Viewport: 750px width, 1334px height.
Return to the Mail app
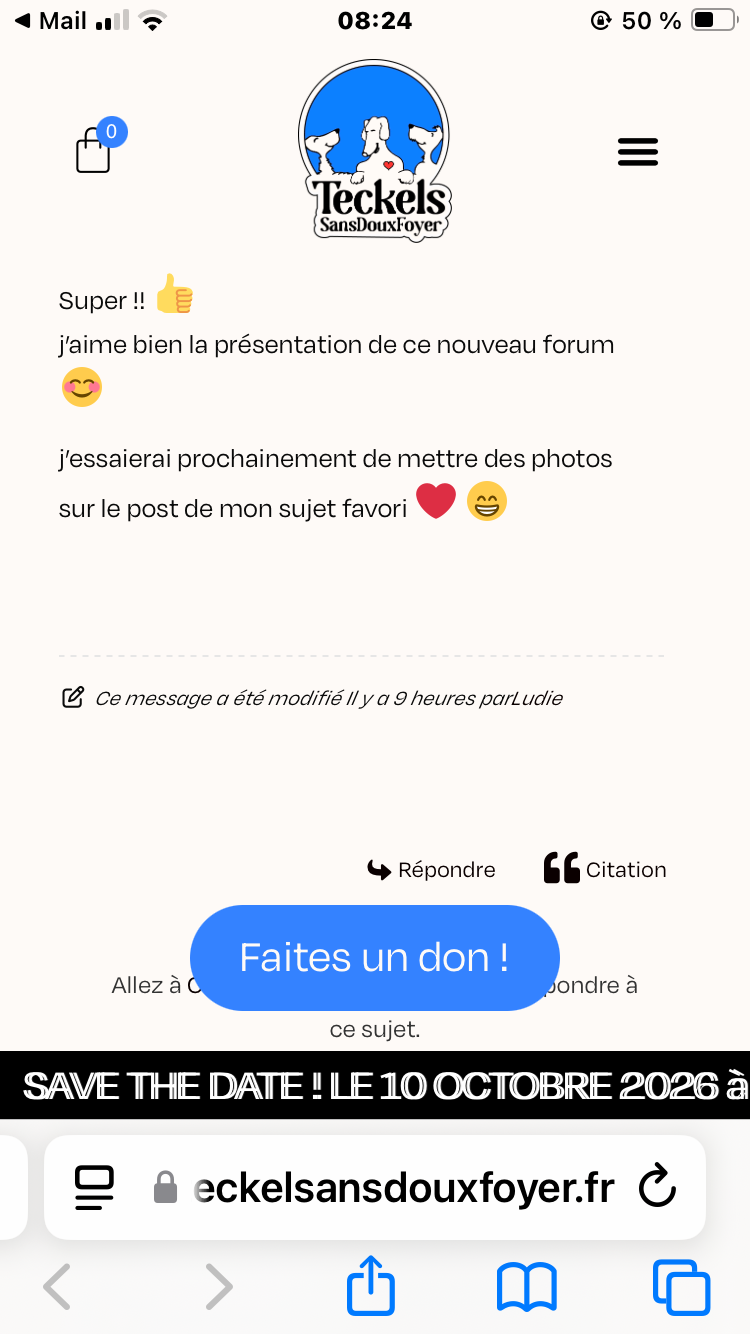tap(52, 21)
